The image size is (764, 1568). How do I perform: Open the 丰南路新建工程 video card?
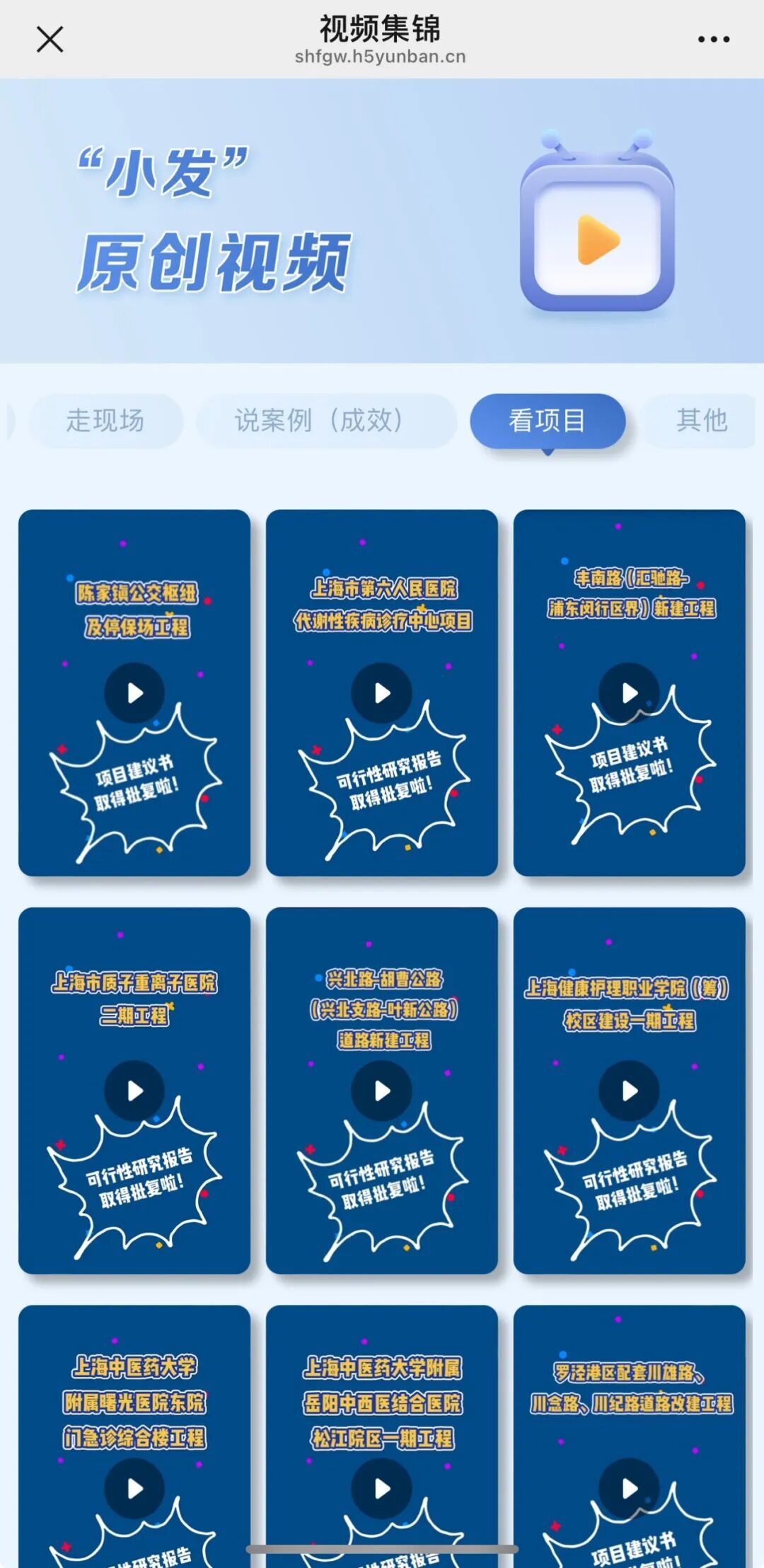629,692
